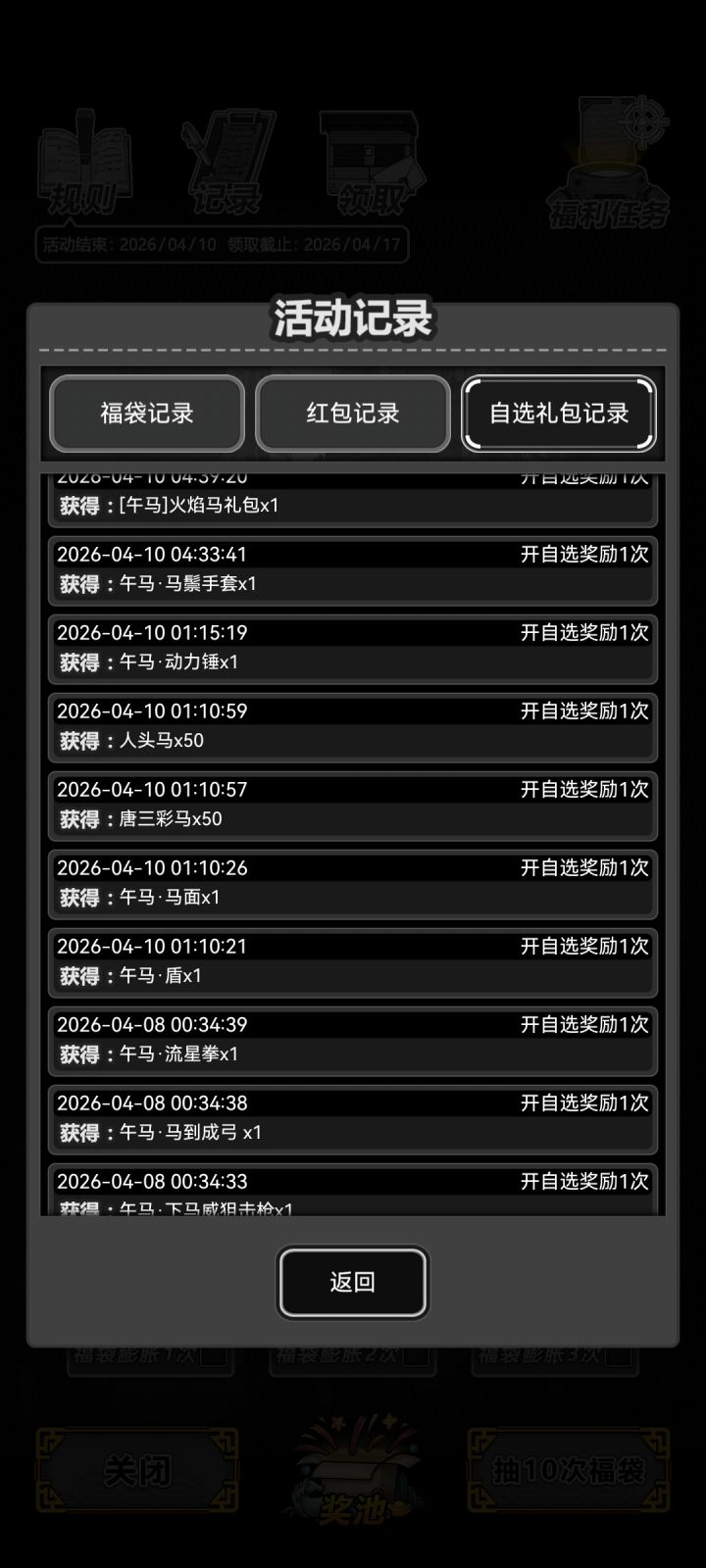Click the 奖池 prize pool truck icon

tap(353, 1470)
